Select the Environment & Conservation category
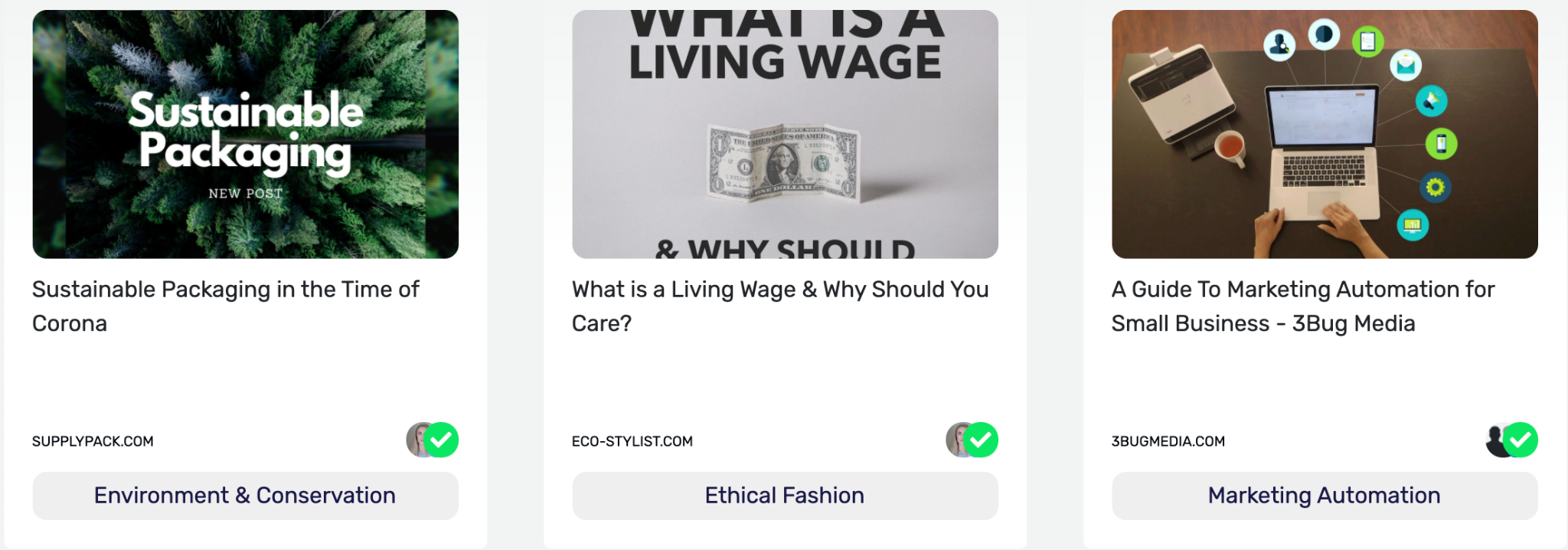Image resolution: width=1568 pixels, height=550 pixels. tap(245, 496)
